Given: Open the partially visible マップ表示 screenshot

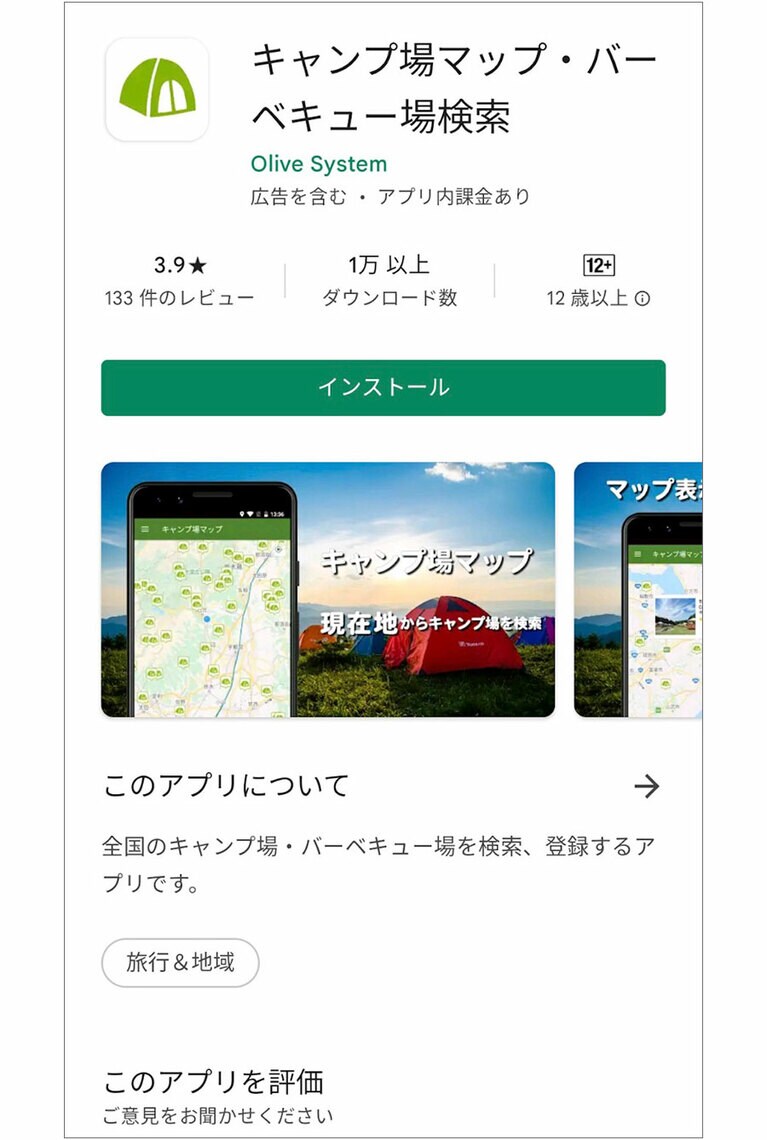Looking at the screenshot, I should [x=648, y=590].
